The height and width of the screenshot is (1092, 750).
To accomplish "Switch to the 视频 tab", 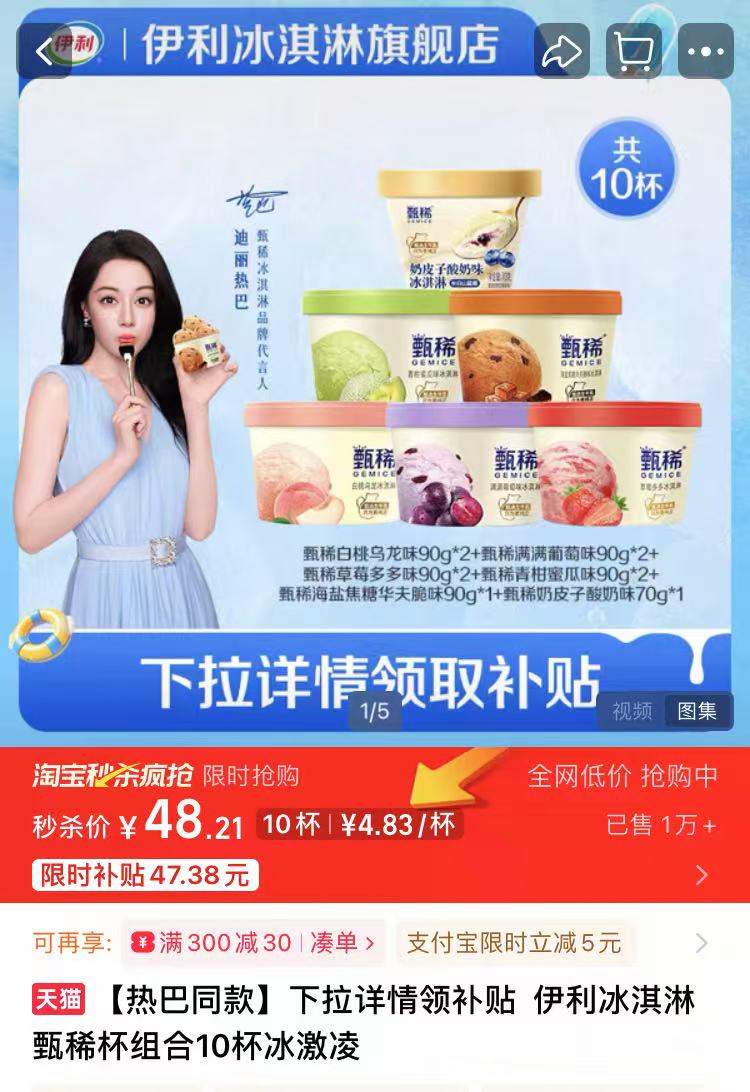I will (632, 711).
